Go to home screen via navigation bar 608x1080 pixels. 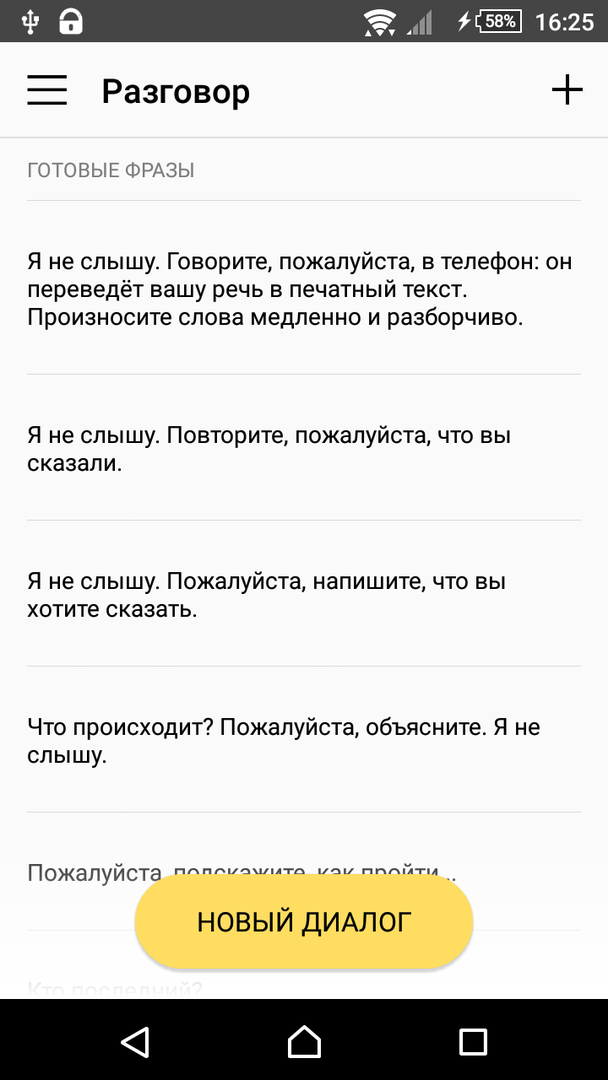click(x=304, y=1042)
